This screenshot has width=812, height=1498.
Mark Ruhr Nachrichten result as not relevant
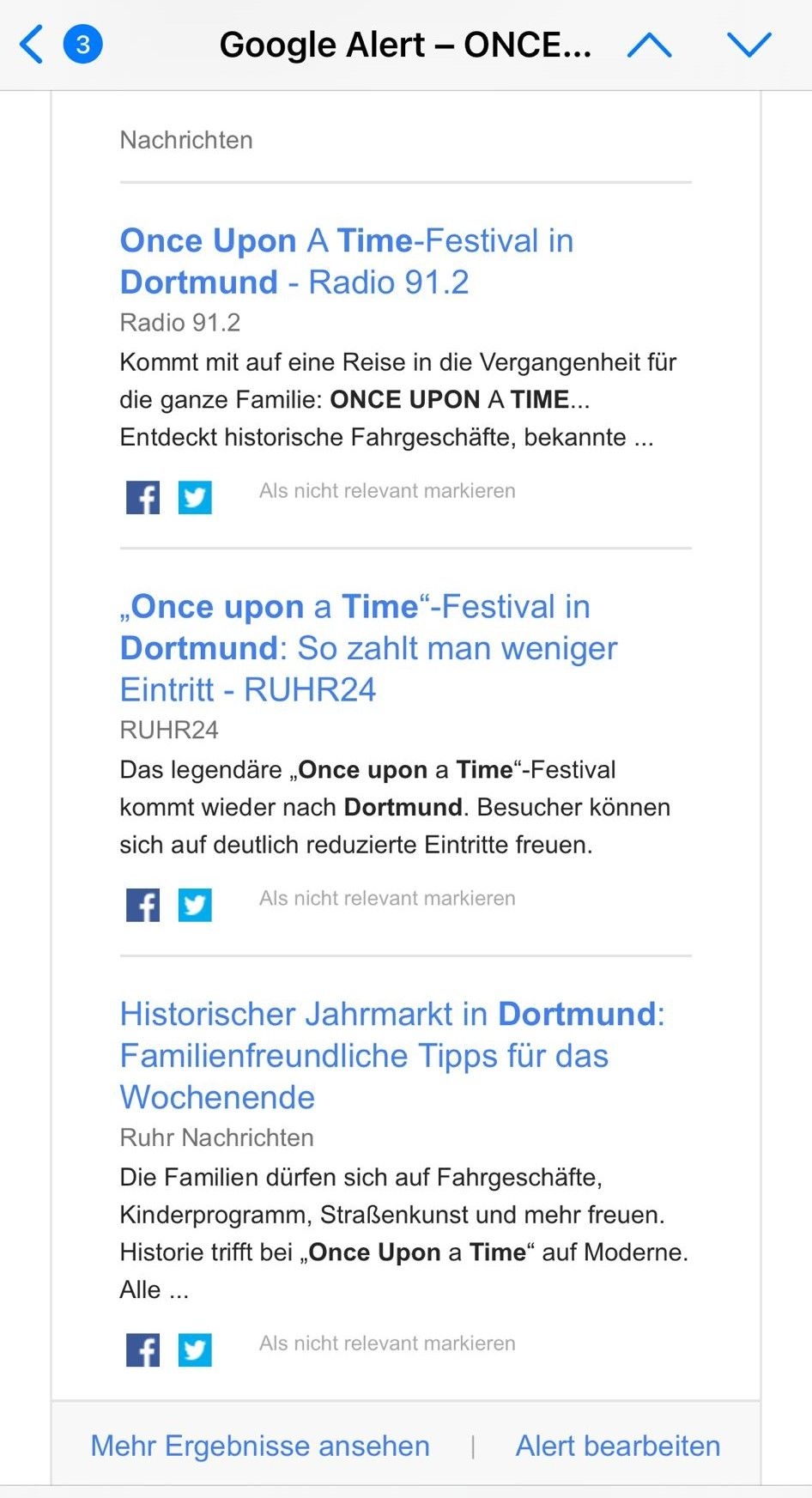coord(387,1343)
